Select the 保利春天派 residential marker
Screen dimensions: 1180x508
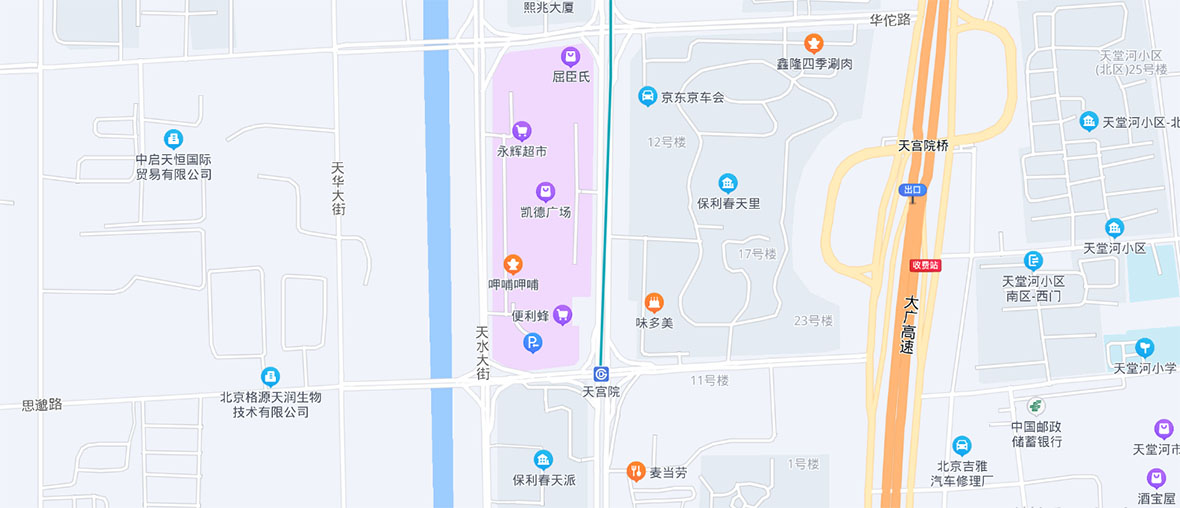click(543, 459)
